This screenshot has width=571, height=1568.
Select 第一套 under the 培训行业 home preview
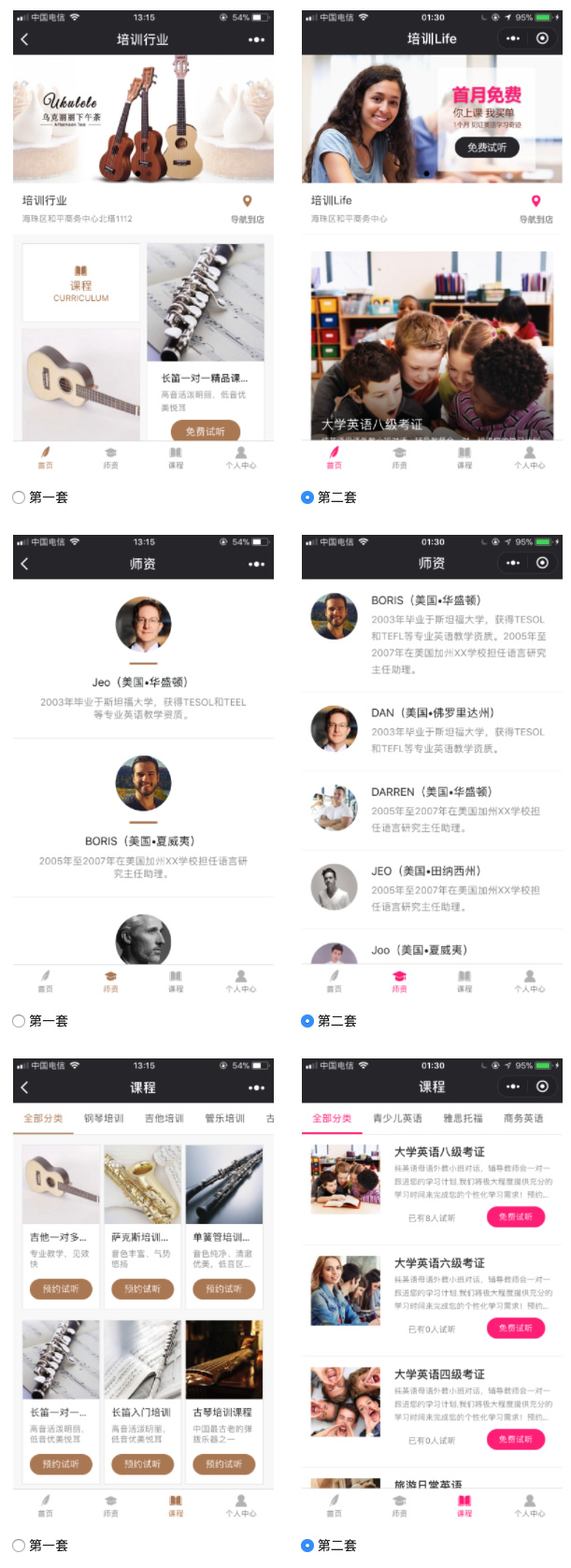click(19, 497)
